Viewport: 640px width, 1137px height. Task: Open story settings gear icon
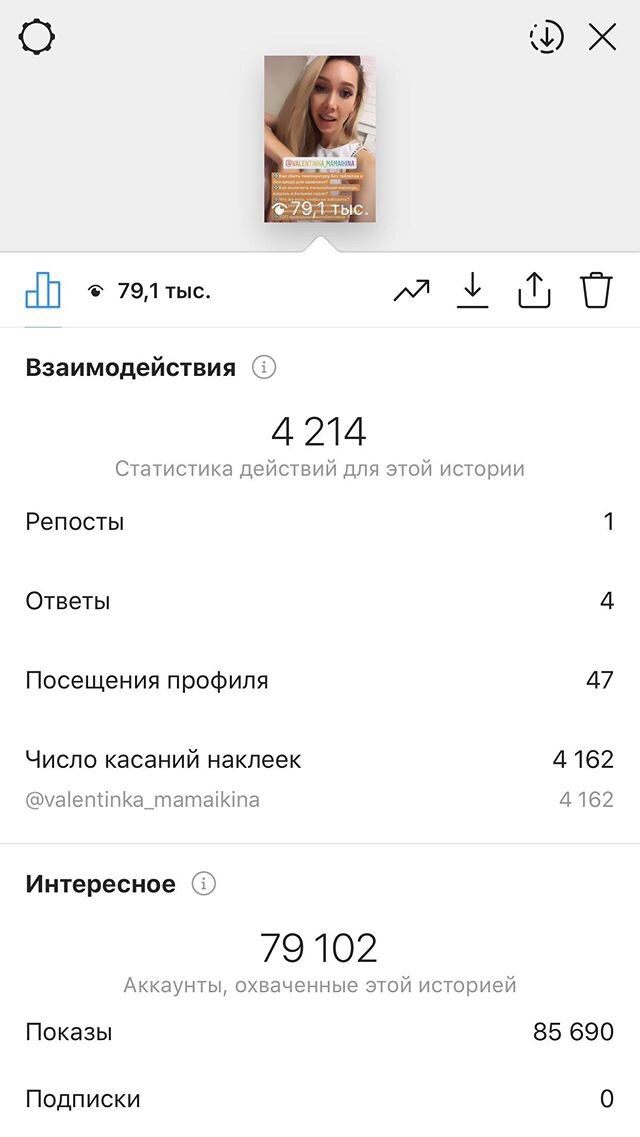(37, 37)
